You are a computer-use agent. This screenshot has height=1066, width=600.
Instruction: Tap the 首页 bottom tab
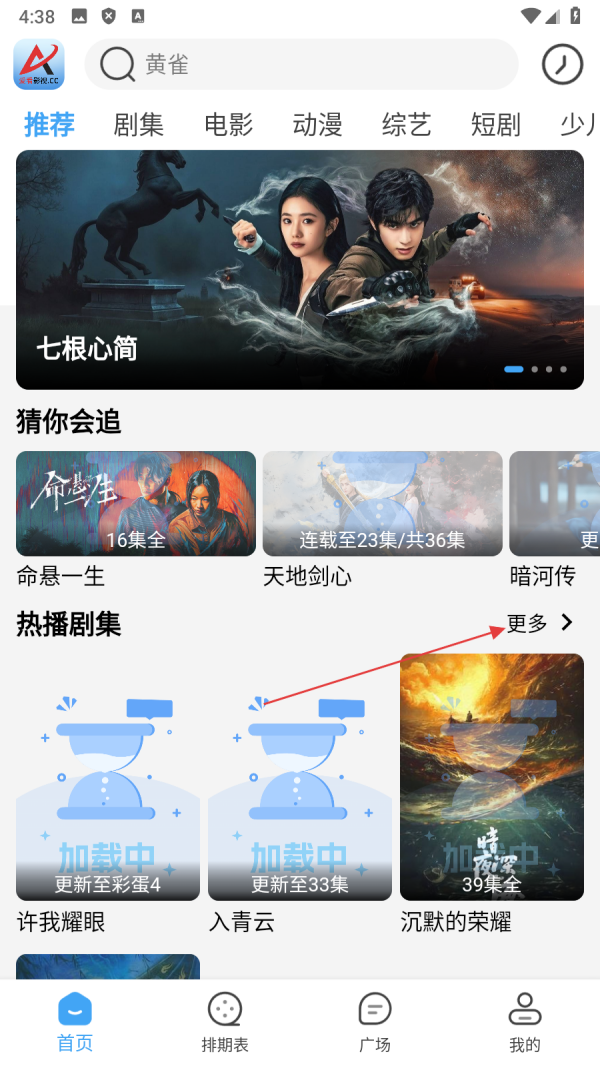pos(75,1022)
